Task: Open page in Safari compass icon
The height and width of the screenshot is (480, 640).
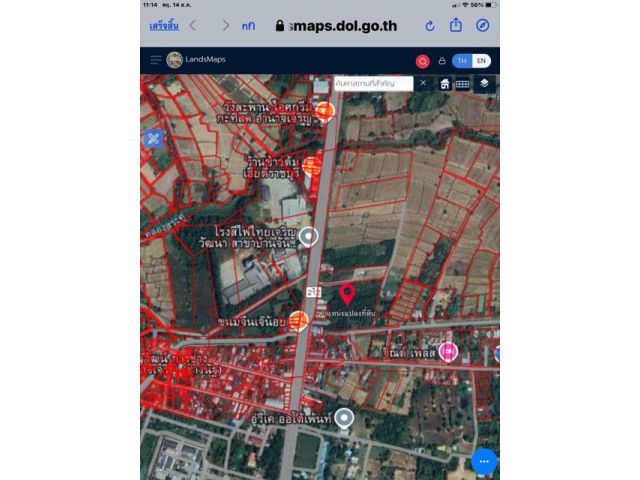Action: 483,25
